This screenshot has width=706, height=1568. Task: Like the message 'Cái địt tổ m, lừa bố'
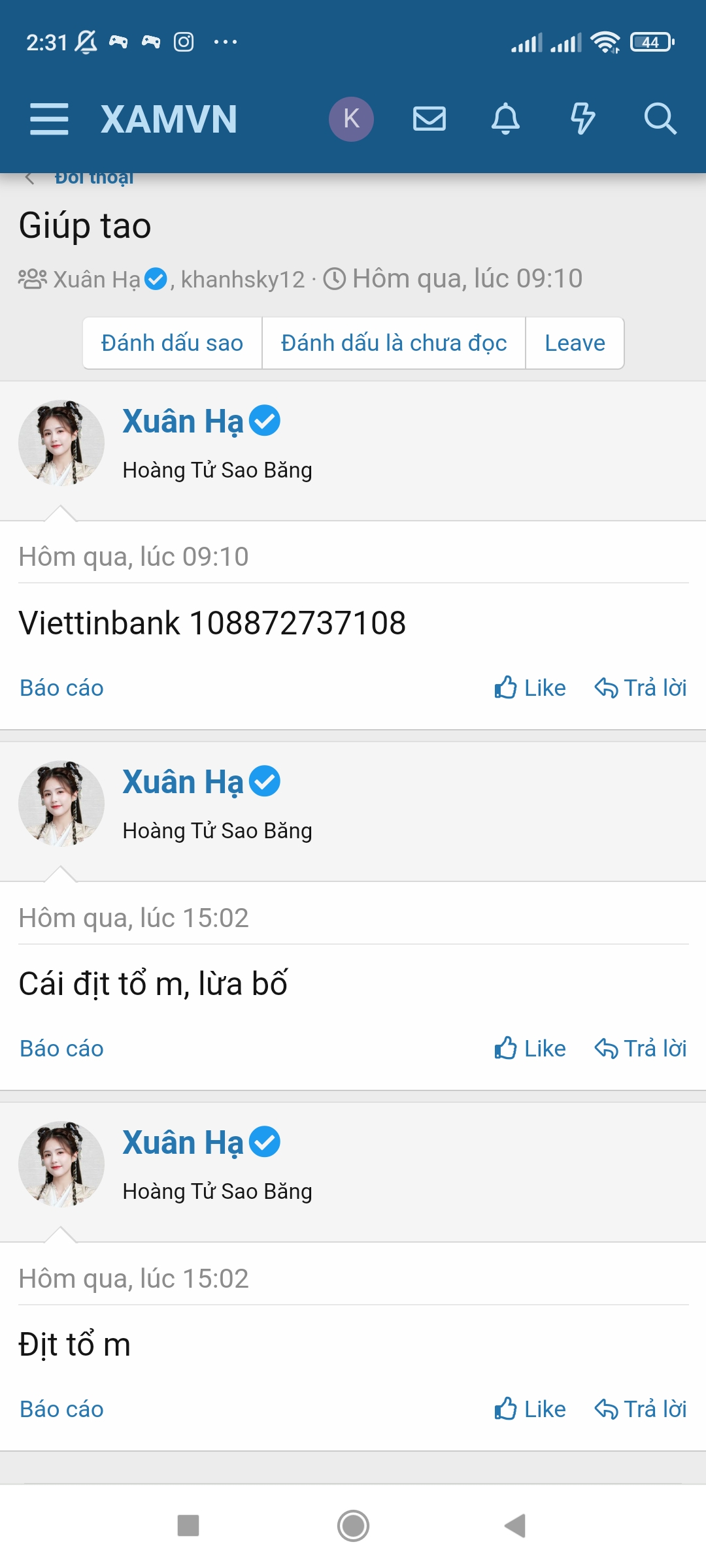tap(530, 1048)
